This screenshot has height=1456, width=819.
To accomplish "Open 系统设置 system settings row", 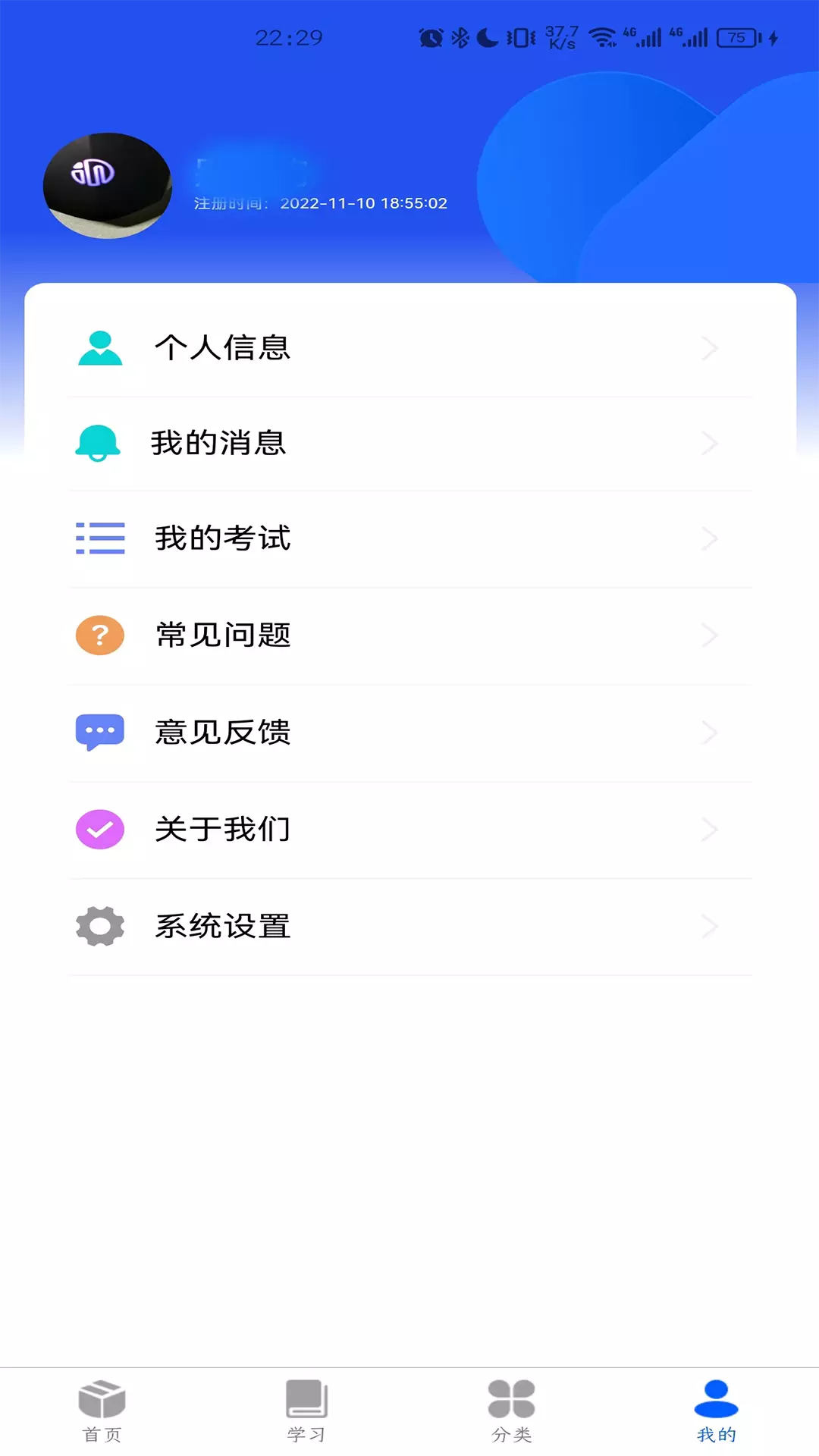I will (x=409, y=927).
